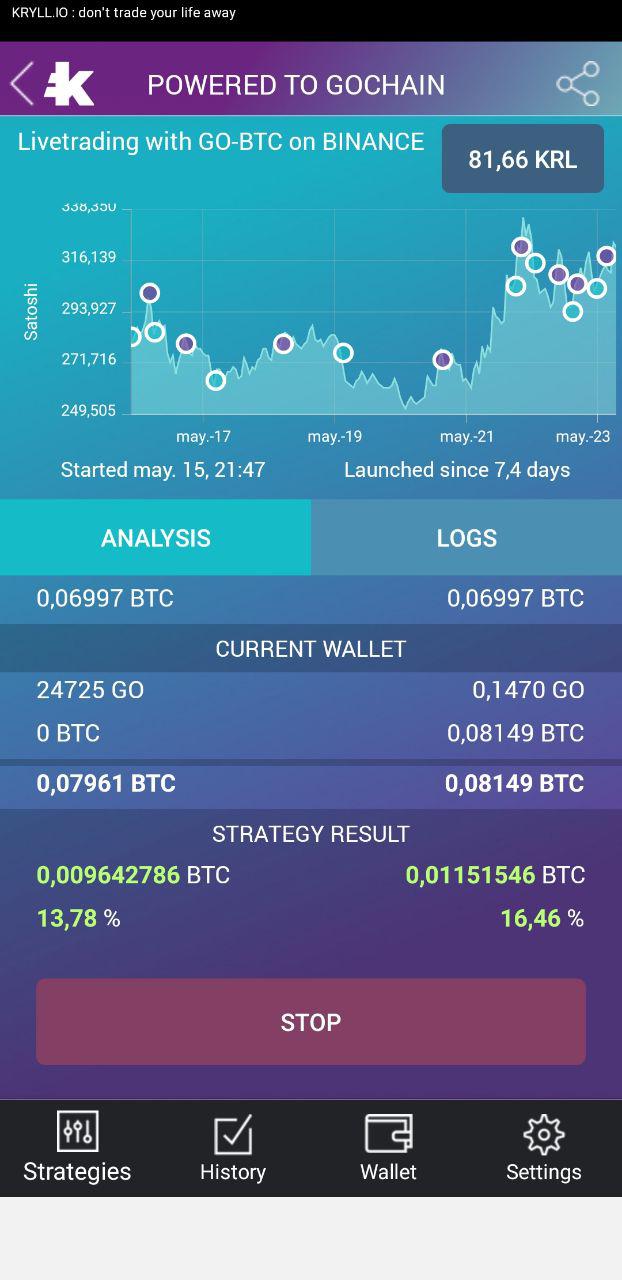Go to the Wallet tab

click(x=389, y=1148)
